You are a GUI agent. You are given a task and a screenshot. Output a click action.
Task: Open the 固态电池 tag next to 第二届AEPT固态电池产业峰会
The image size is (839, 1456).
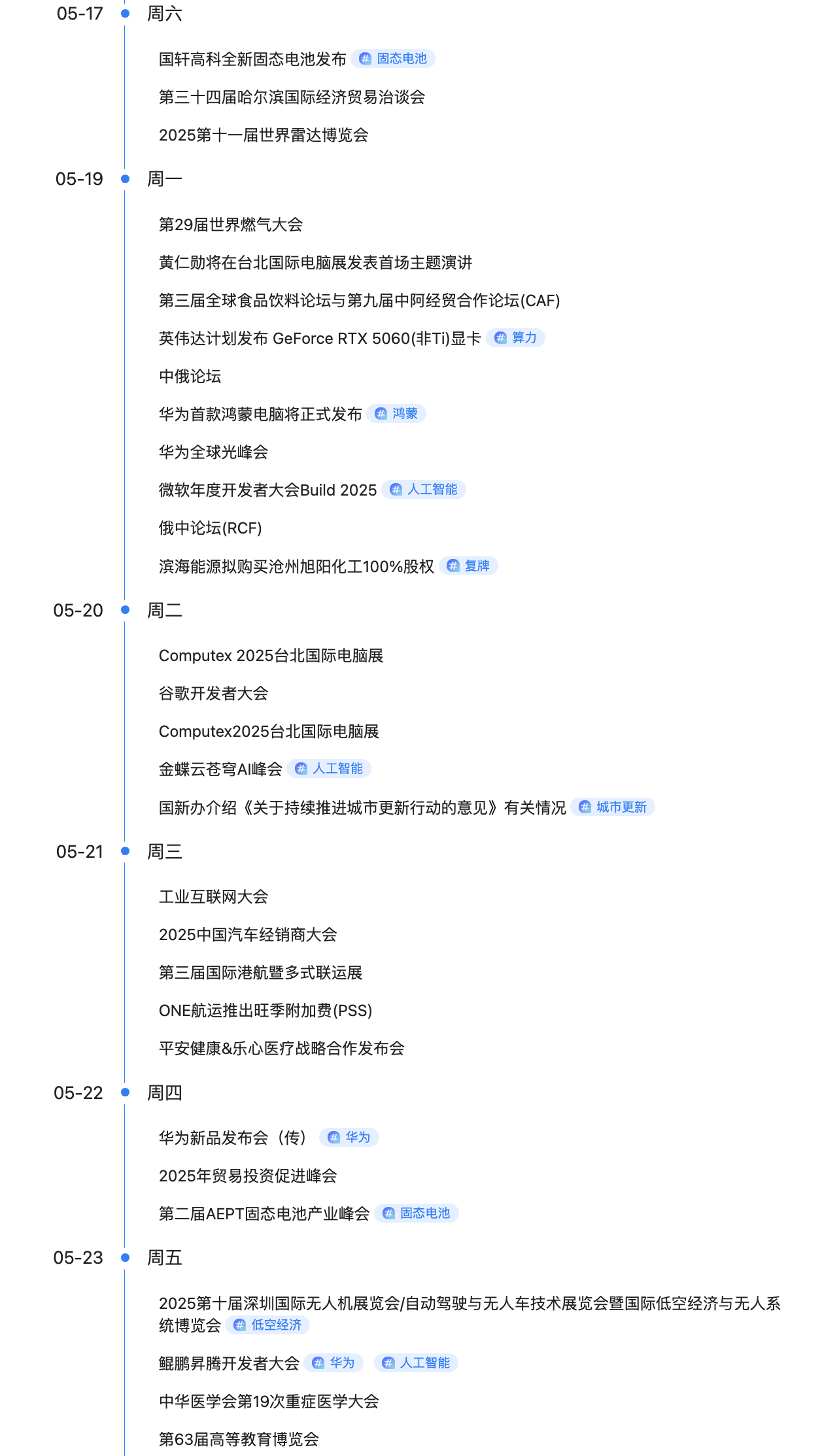(x=417, y=1213)
